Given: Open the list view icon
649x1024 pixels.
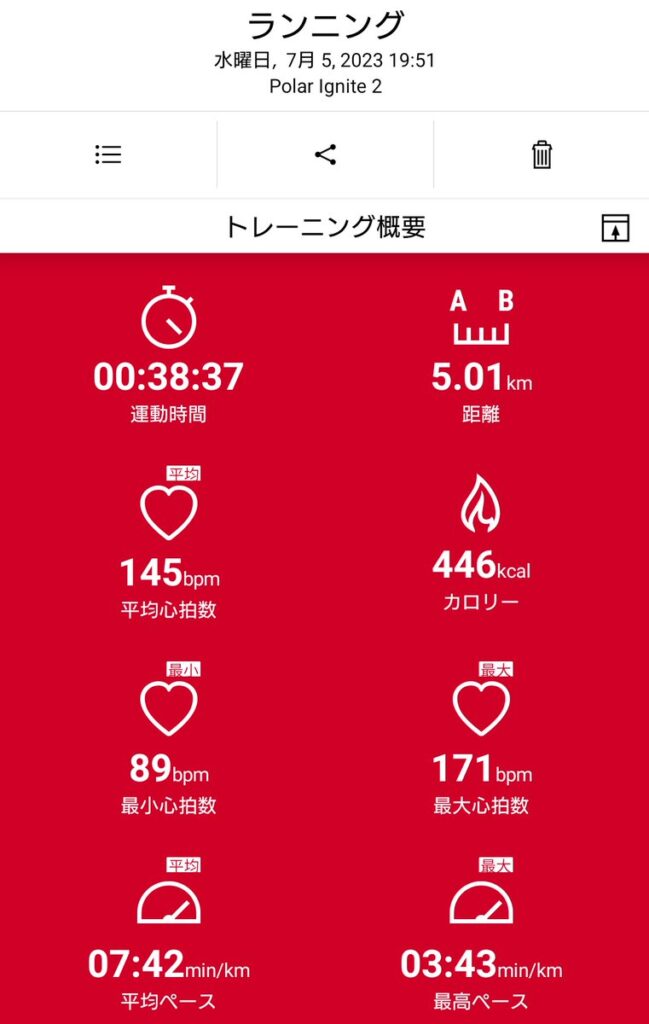Looking at the screenshot, I should coord(108,155).
